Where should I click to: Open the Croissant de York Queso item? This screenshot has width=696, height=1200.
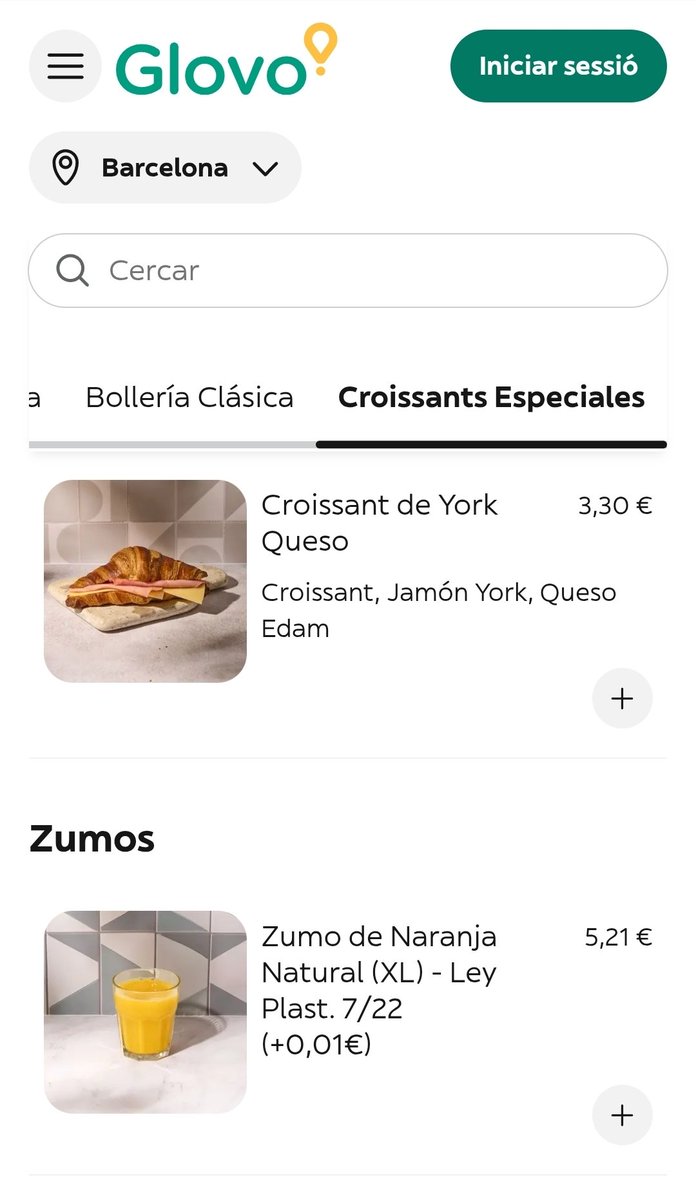click(379, 523)
